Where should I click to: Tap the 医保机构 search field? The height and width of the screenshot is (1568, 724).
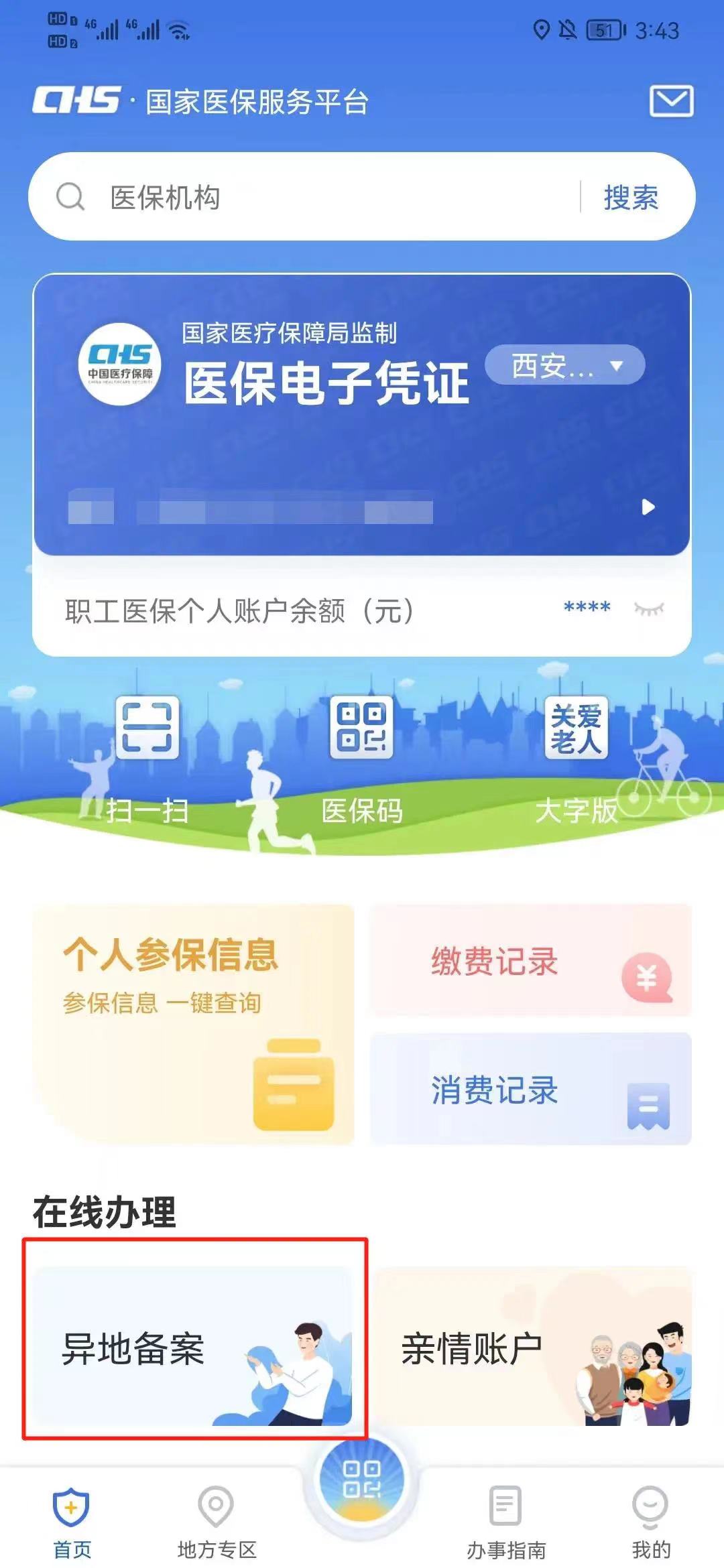coord(322,197)
